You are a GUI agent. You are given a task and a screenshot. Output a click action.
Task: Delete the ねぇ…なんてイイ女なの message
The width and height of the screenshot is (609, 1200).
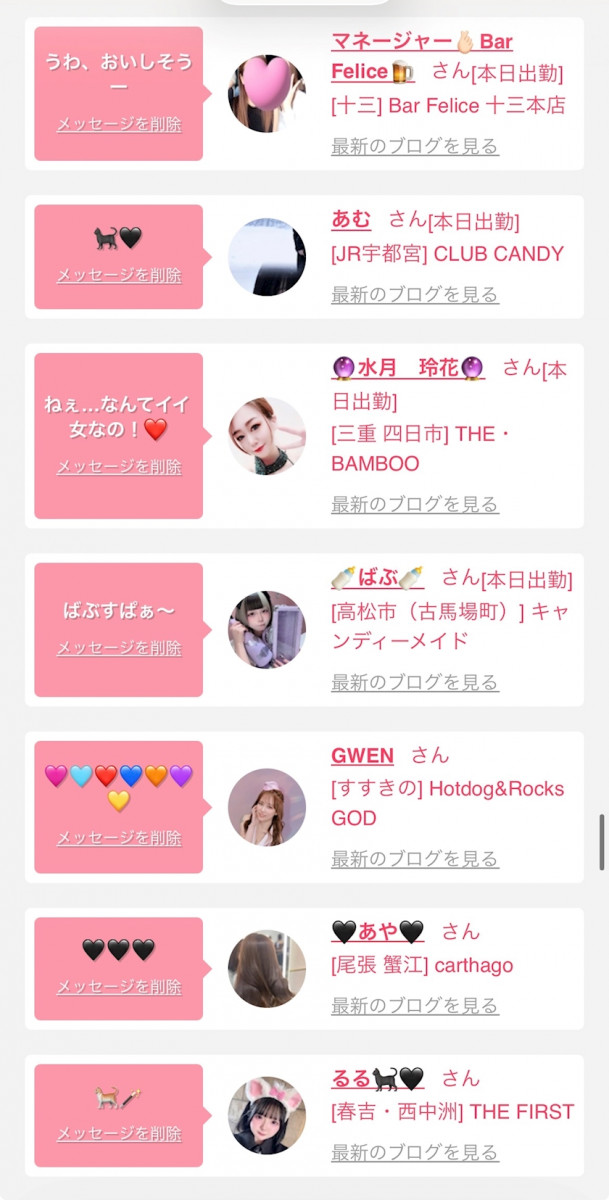click(119, 467)
